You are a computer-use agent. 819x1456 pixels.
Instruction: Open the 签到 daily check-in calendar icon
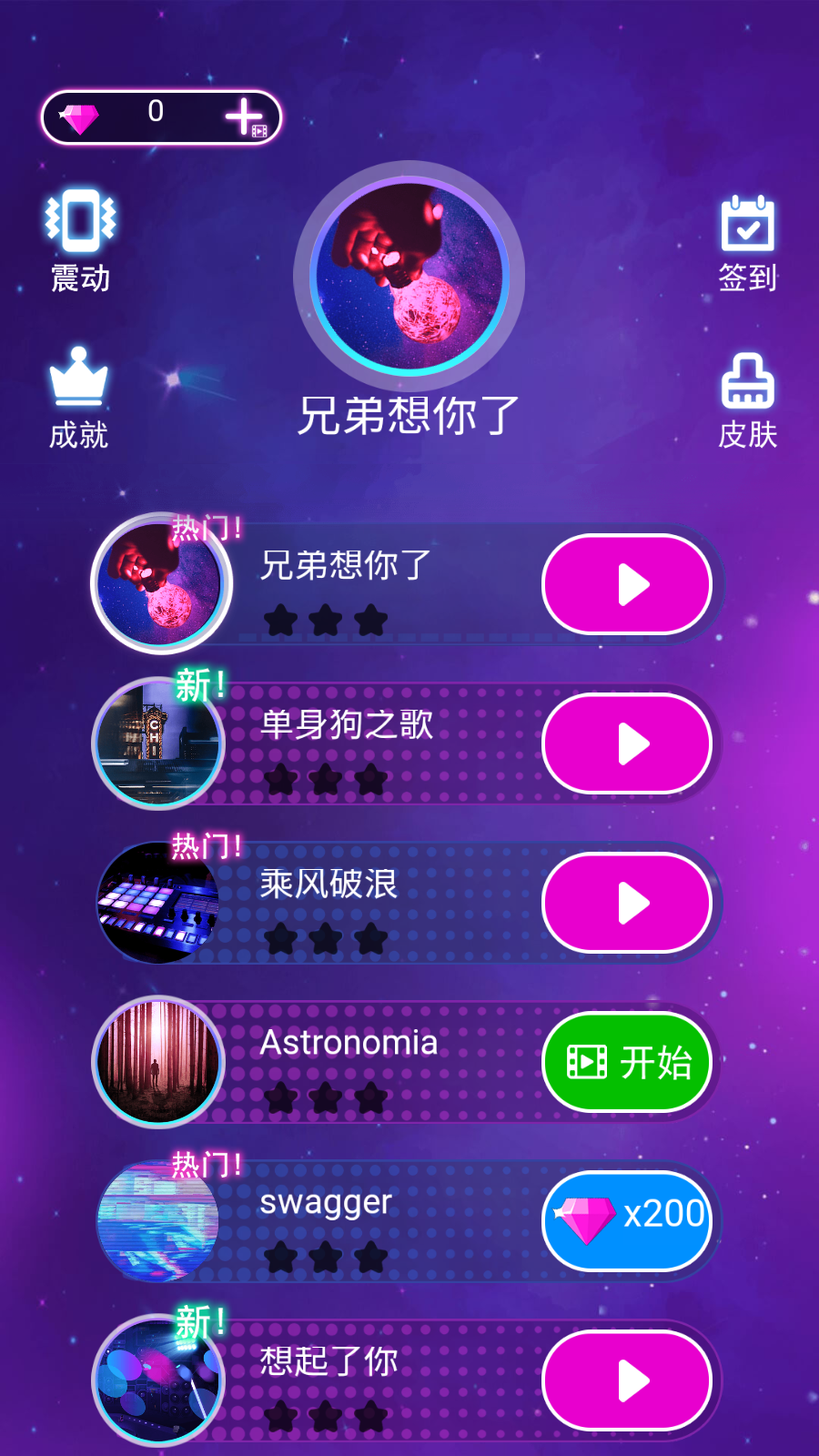click(x=746, y=227)
